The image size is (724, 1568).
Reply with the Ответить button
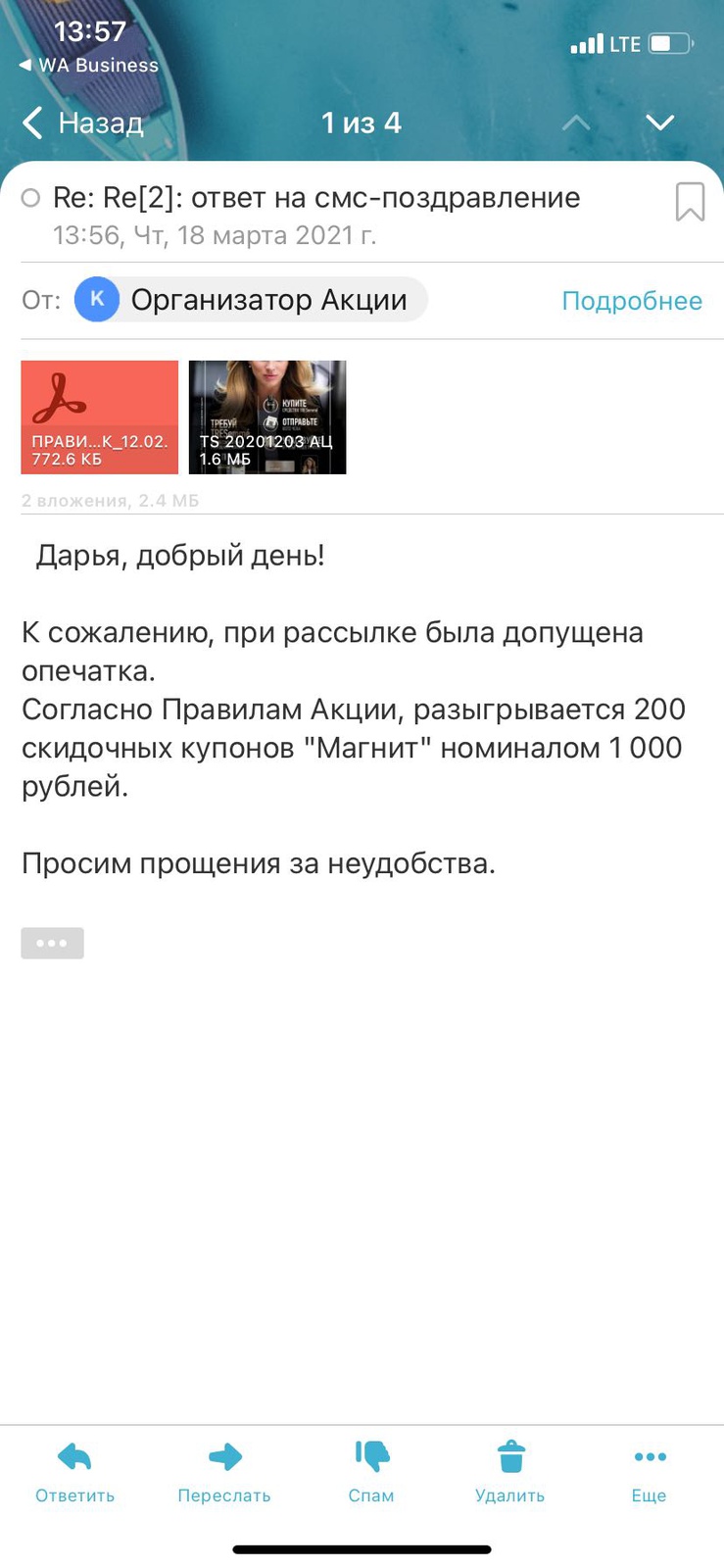coord(74,1470)
